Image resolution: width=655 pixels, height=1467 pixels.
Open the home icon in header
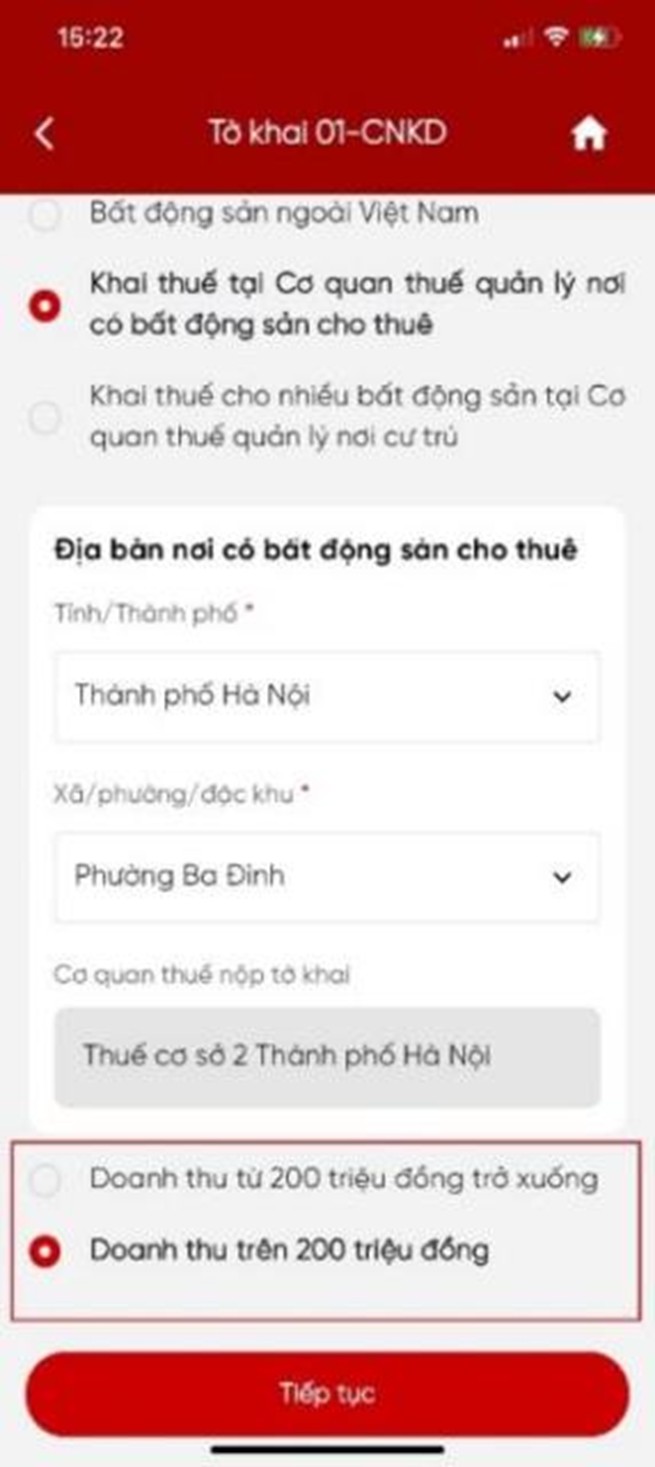(x=589, y=134)
